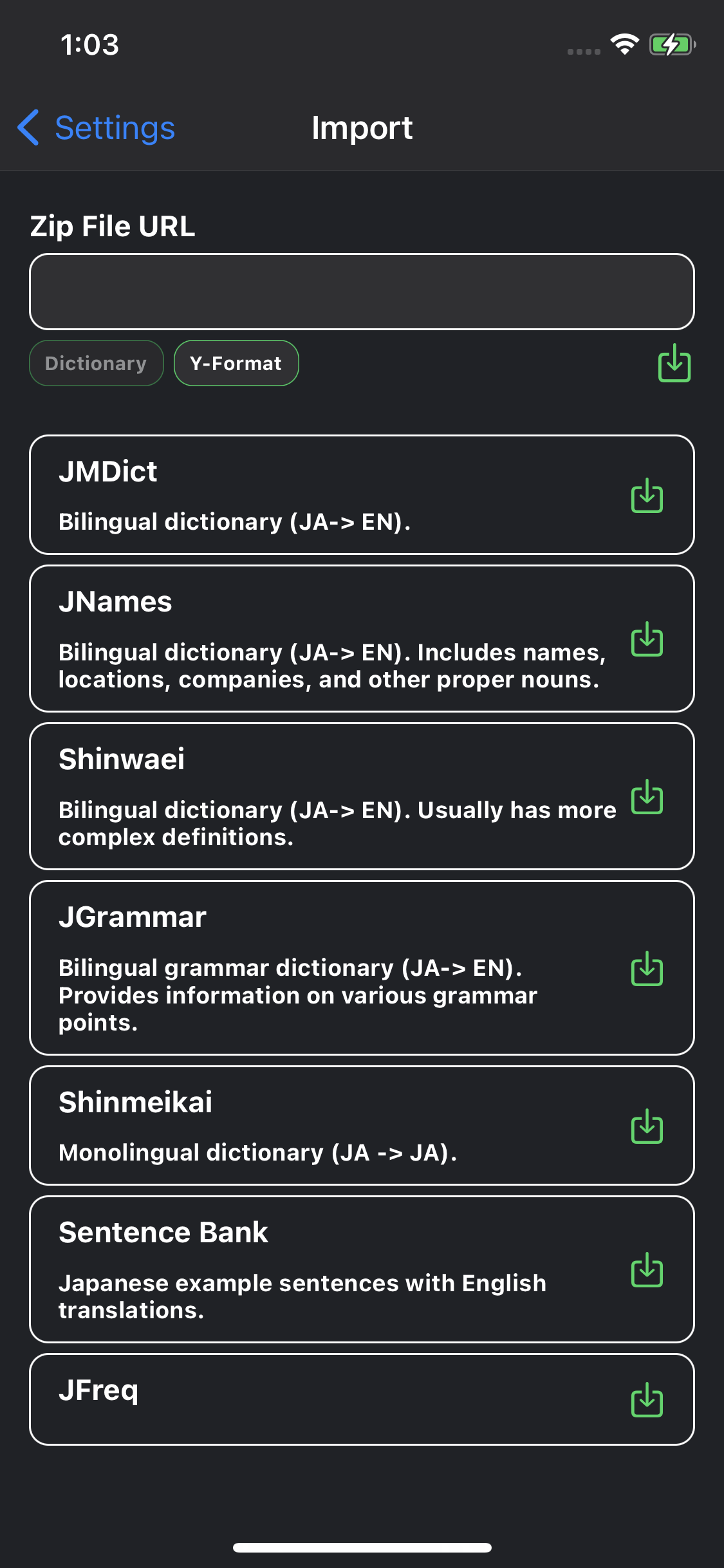Image resolution: width=724 pixels, height=1568 pixels.
Task: Download the JFreq dictionary
Action: pyautogui.click(x=647, y=1399)
